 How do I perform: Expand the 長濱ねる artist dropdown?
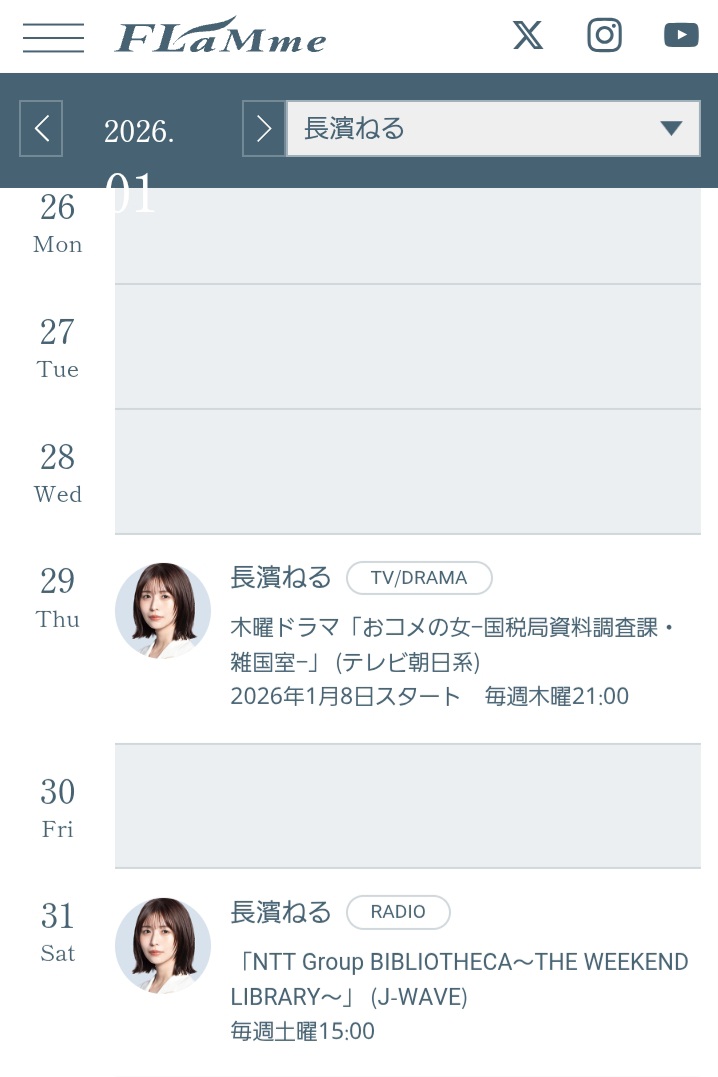[493, 128]
